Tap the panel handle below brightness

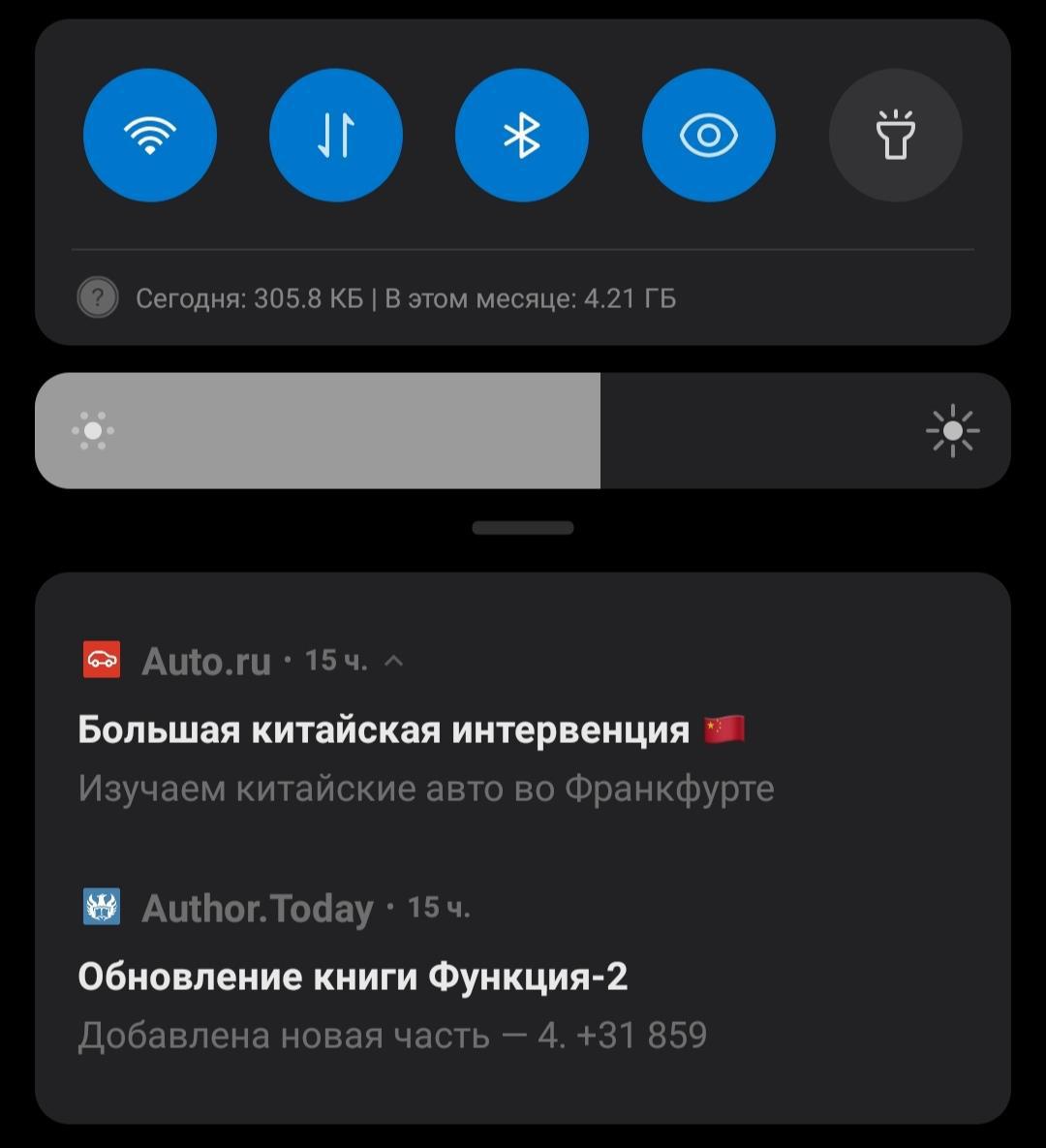523,528
